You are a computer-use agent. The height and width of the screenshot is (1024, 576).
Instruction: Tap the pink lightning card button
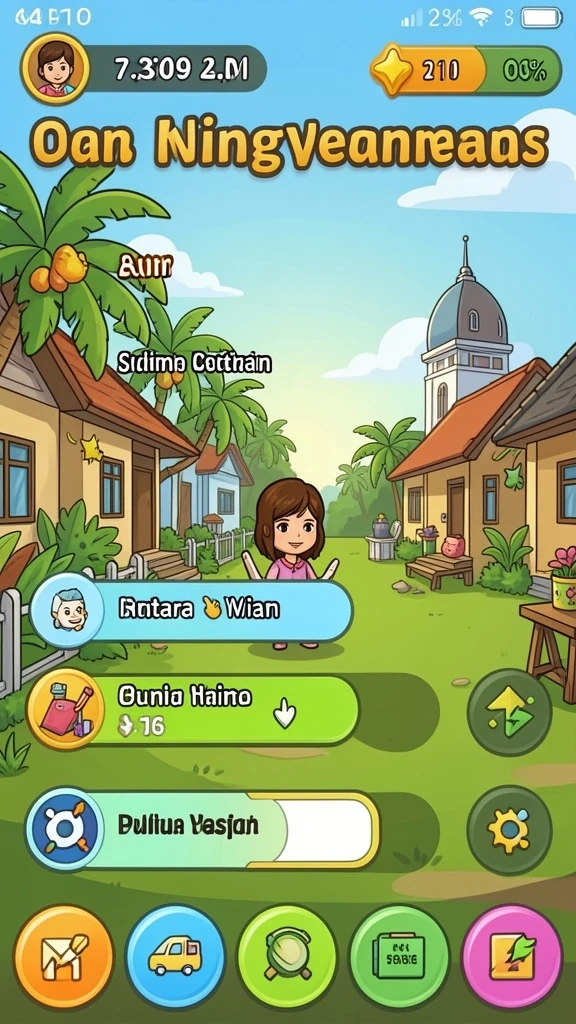pyautogui.click(x=511, y=957)
